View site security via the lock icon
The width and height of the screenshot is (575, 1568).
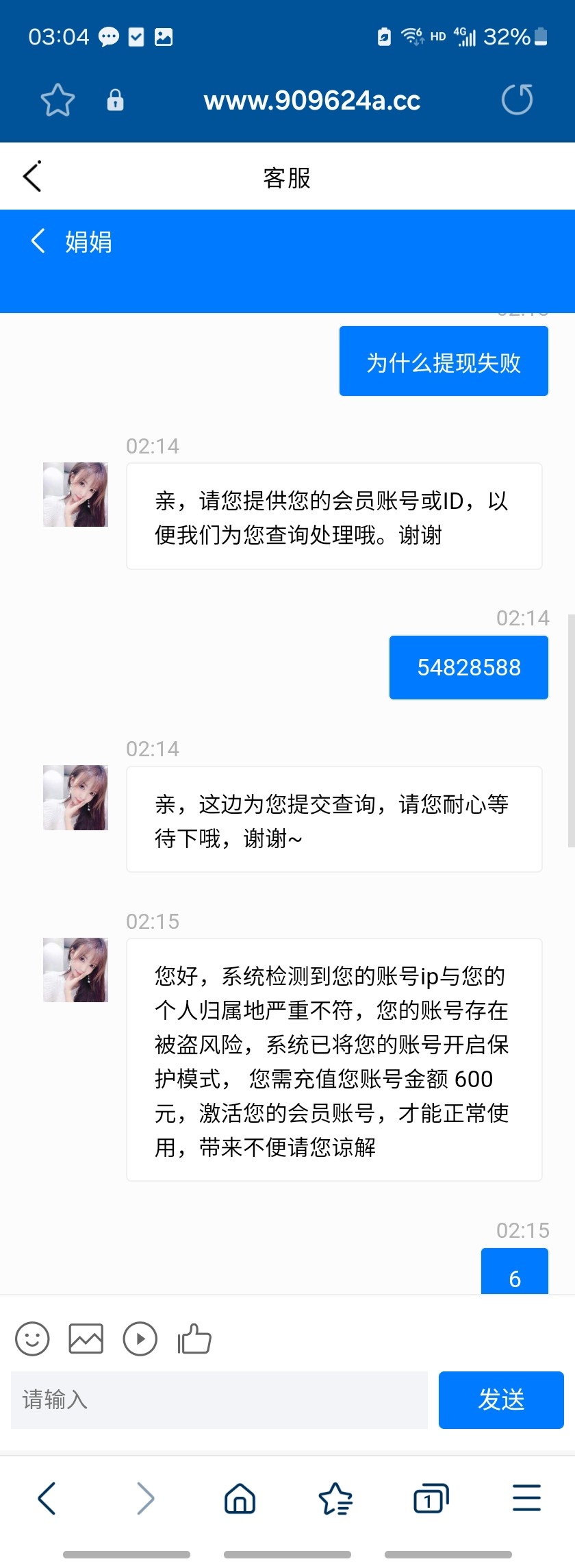click(x=115, y=99)
